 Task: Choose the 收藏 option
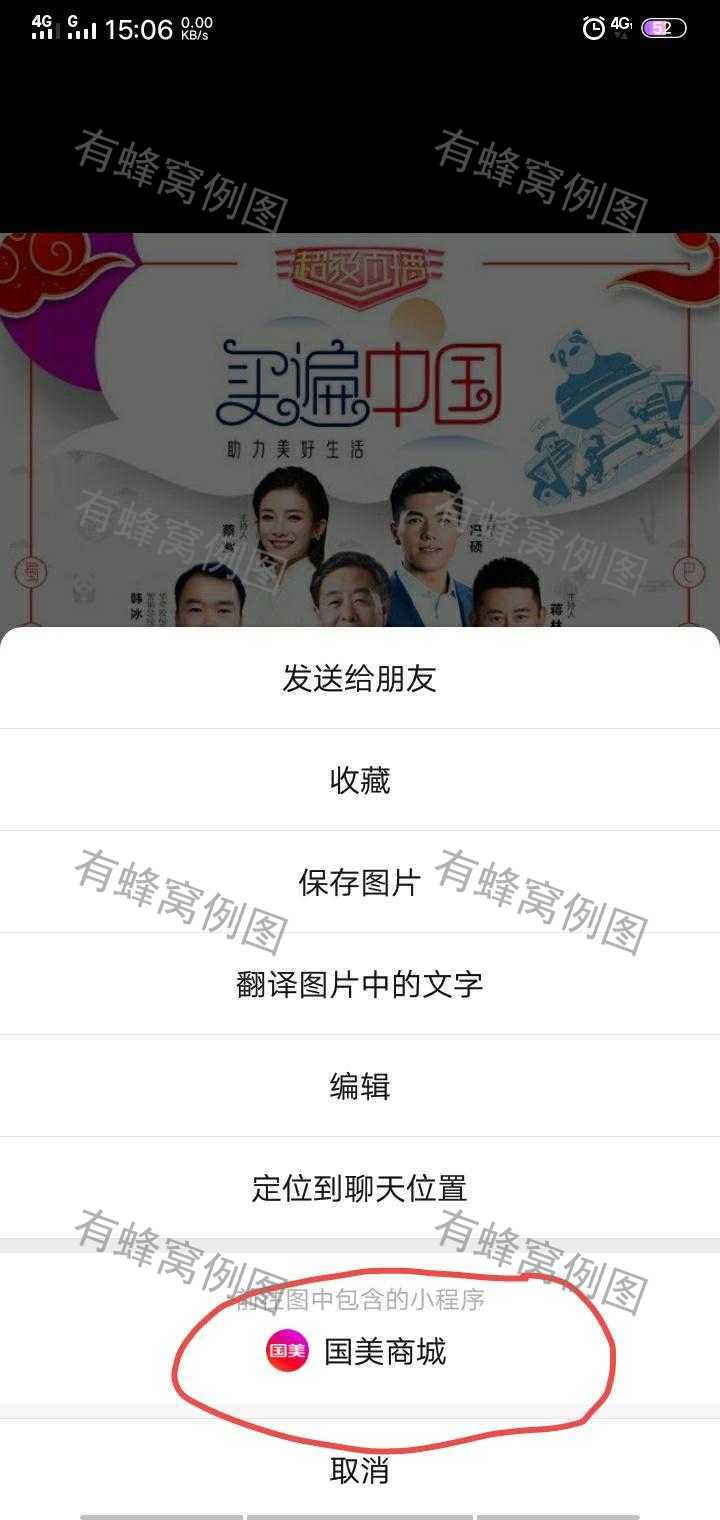tap(360, 781)
